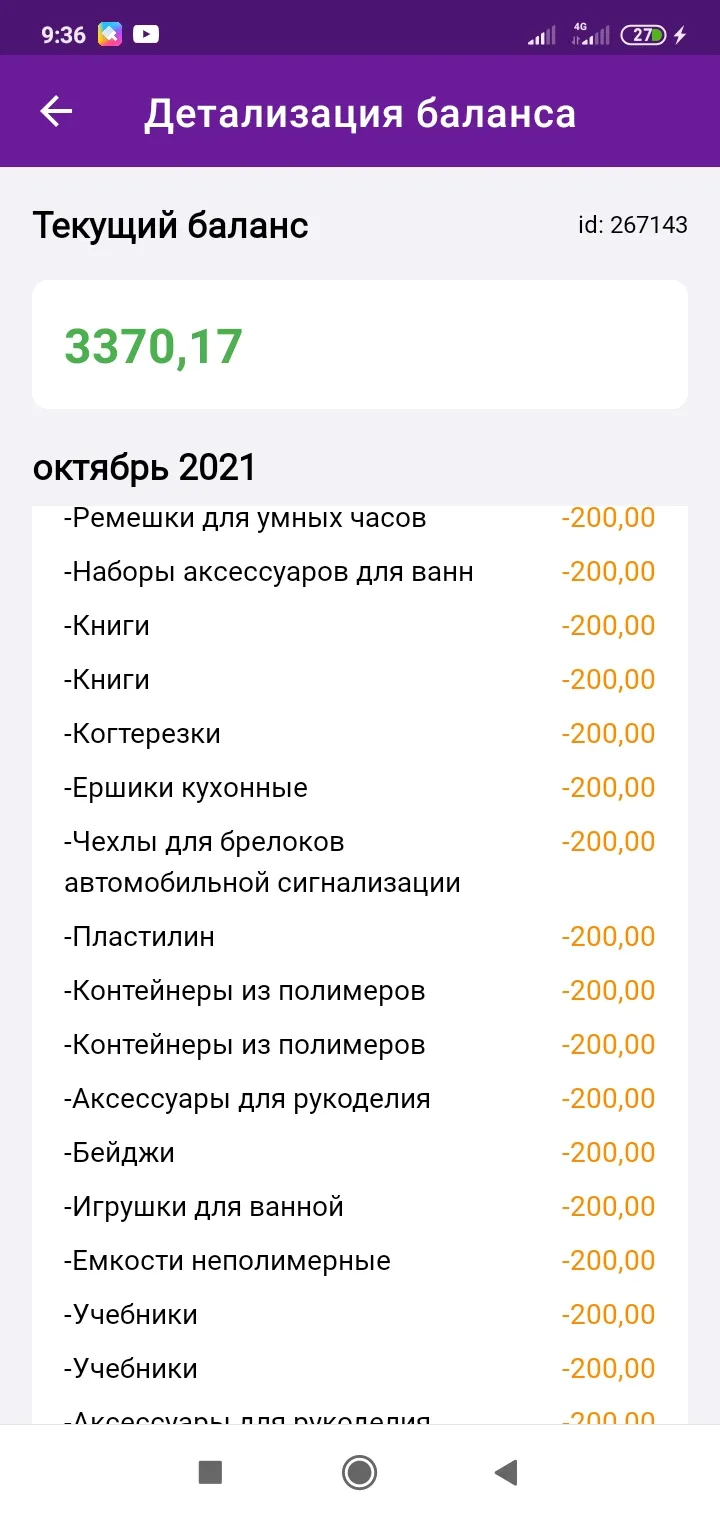Tap the system back triangle
The height and width of the screenshot is (1520, 720).
(x=506, y=1472)
